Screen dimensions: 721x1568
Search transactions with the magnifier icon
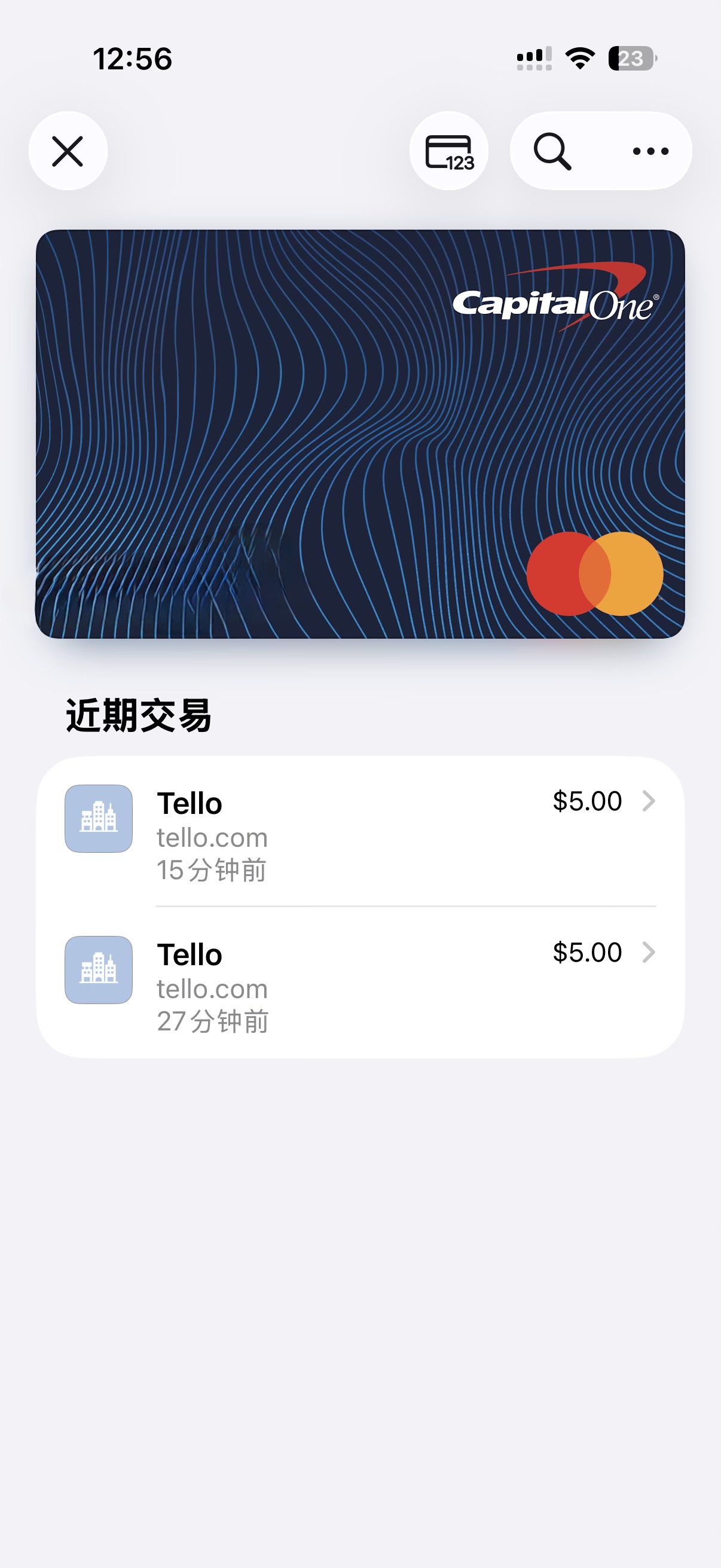point(552,151)
